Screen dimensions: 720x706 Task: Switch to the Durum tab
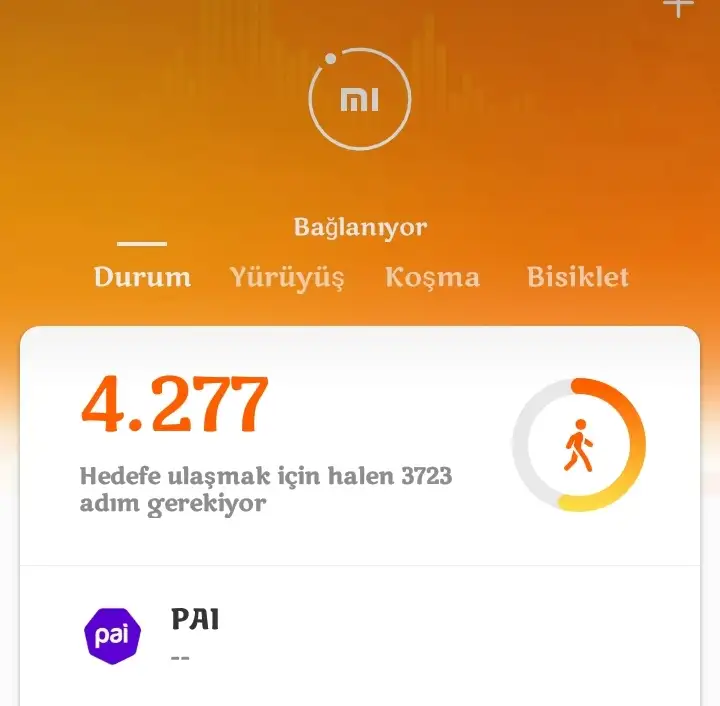click(142, 277)
